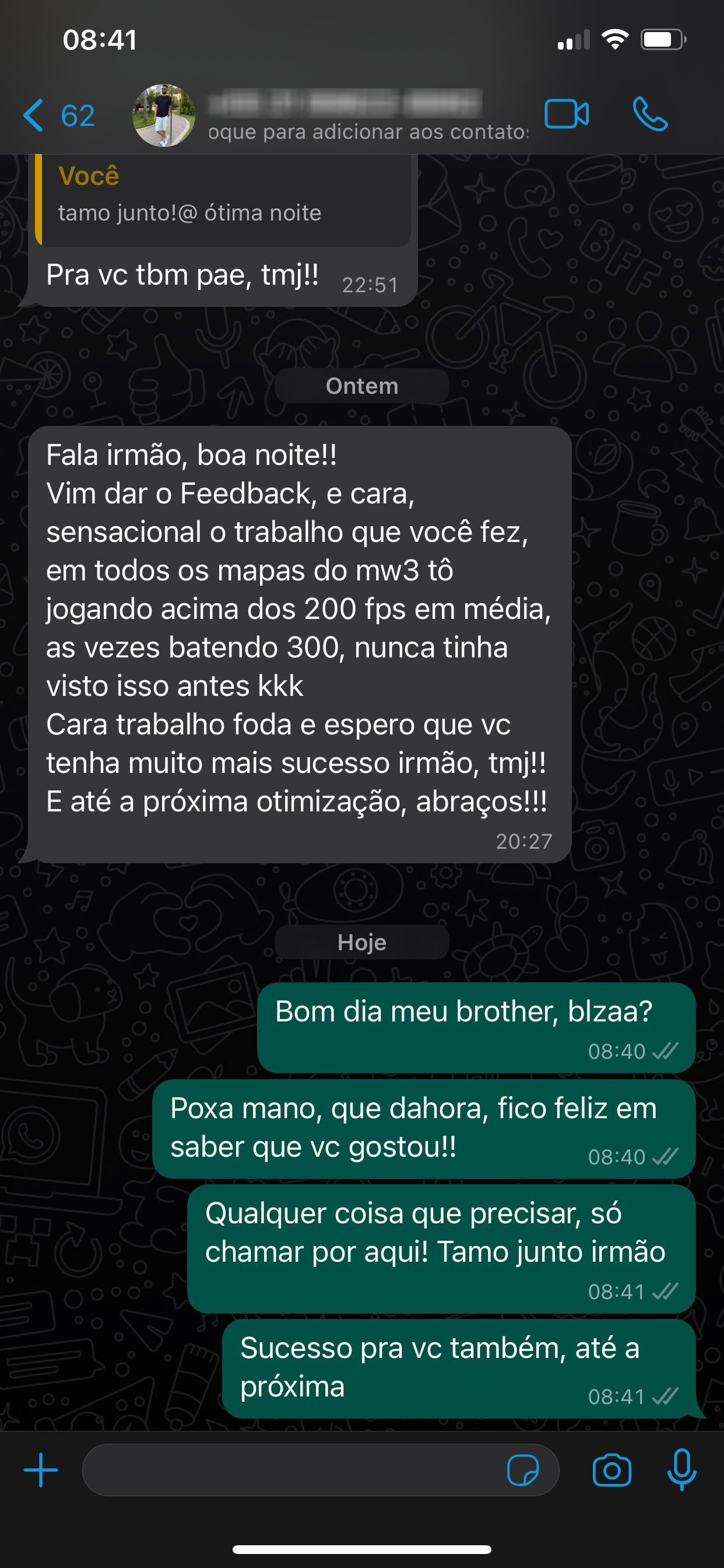Image resolution: width=724 pixels, height=1568 pixels.
Task: Select the 'Hoje' date divider
Action: pyautogui.click(x=361, y=941)
